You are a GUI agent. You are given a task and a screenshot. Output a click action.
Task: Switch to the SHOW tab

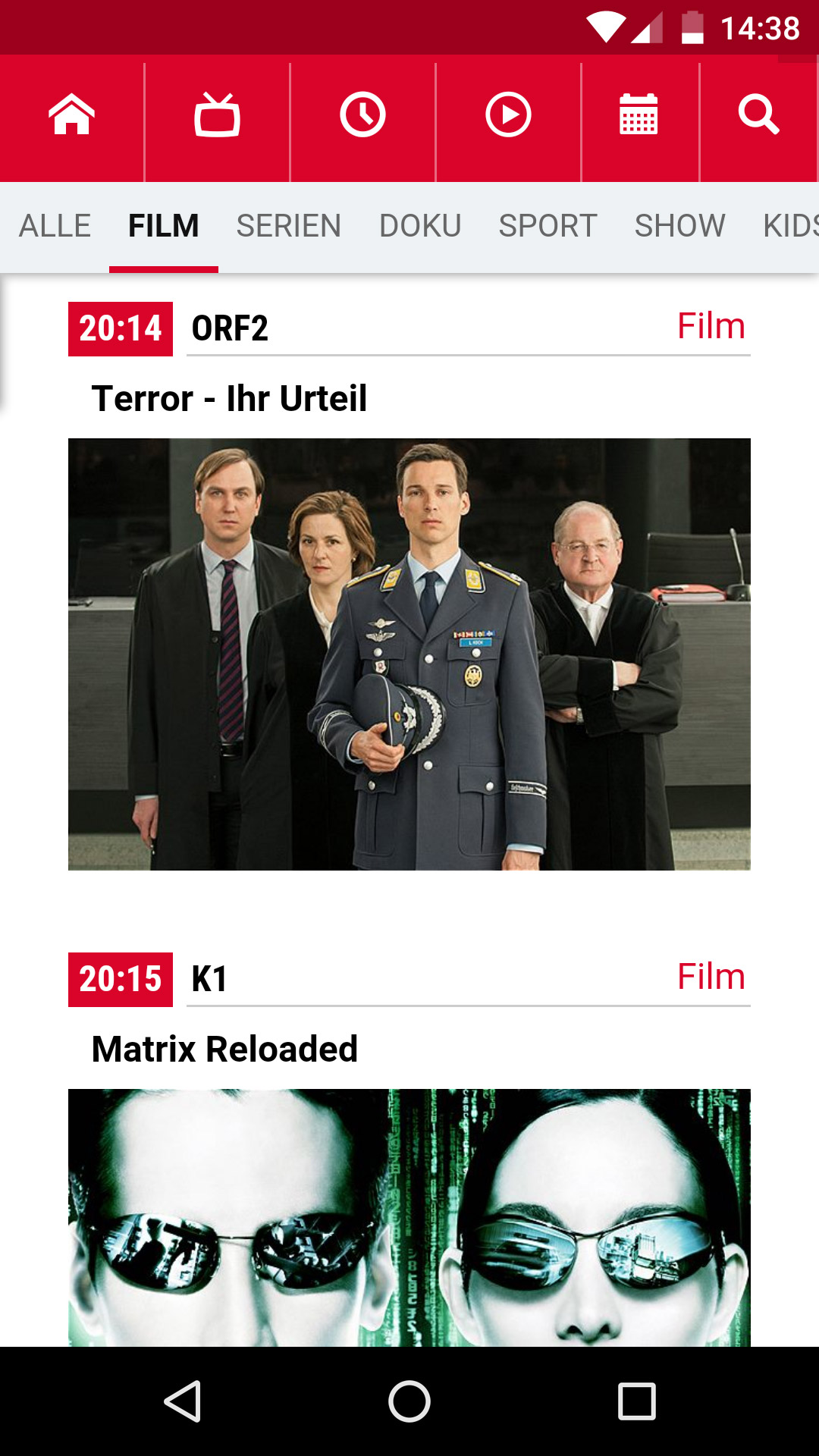tap(679, 226)
